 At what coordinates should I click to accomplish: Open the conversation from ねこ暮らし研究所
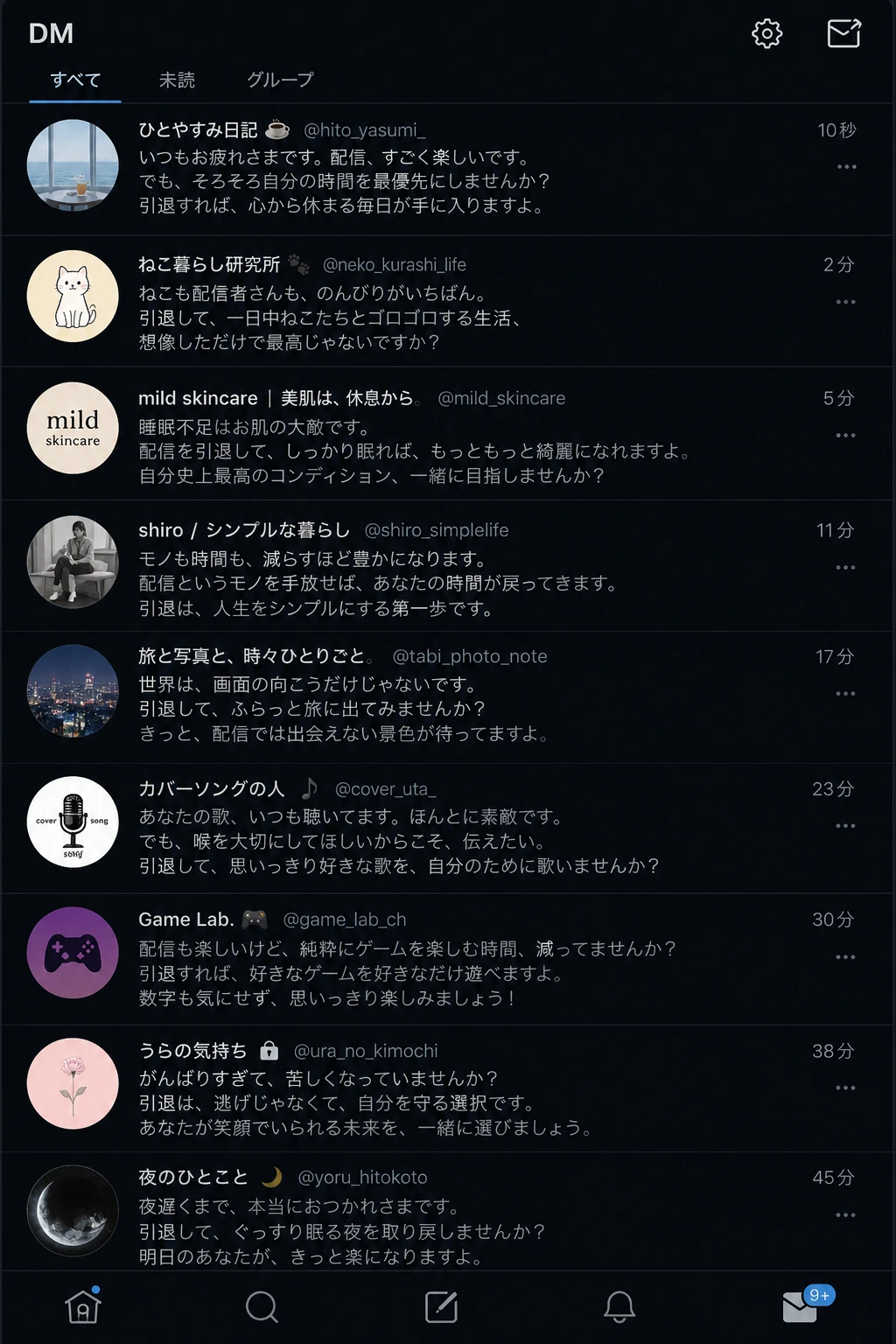point(448,301)
